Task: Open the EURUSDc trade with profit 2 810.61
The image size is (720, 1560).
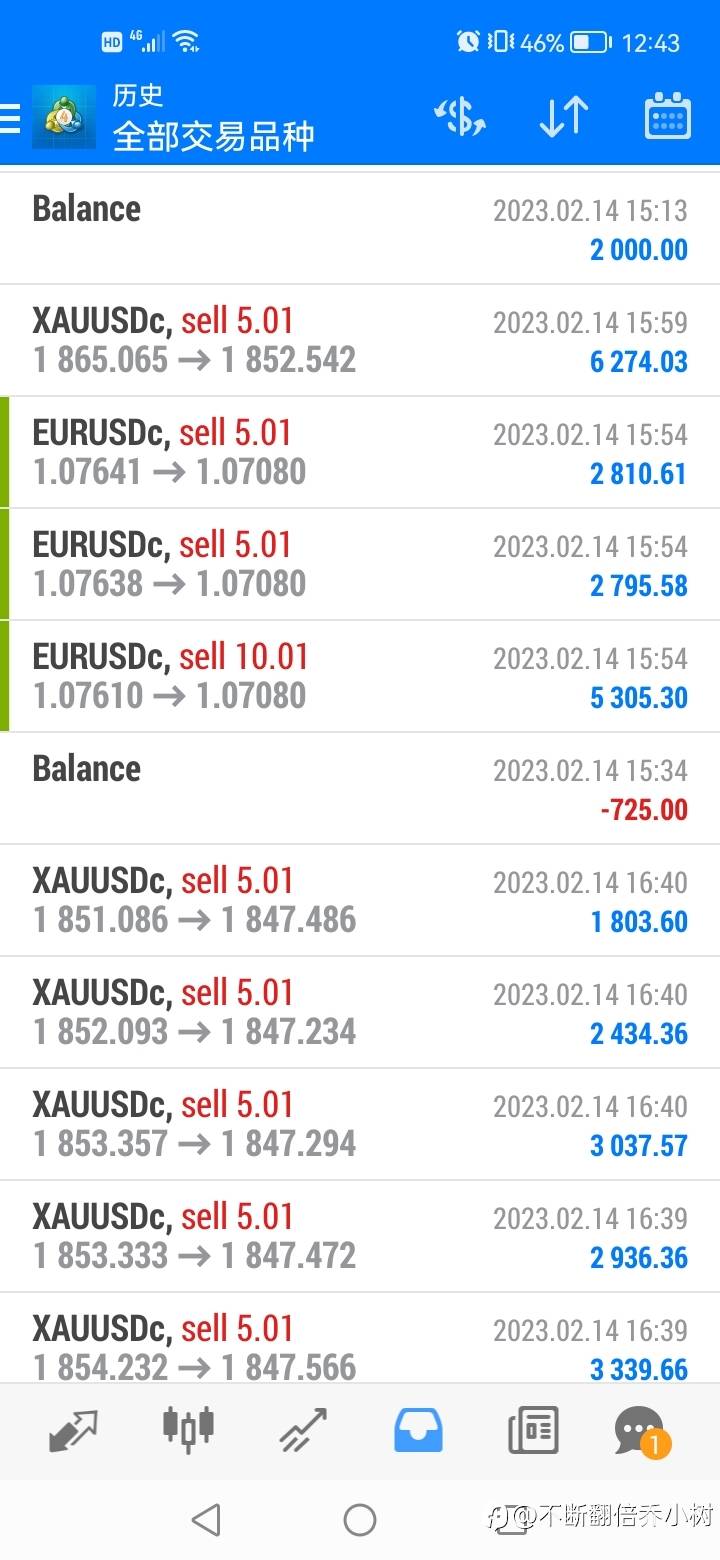Action: point(360,452)
